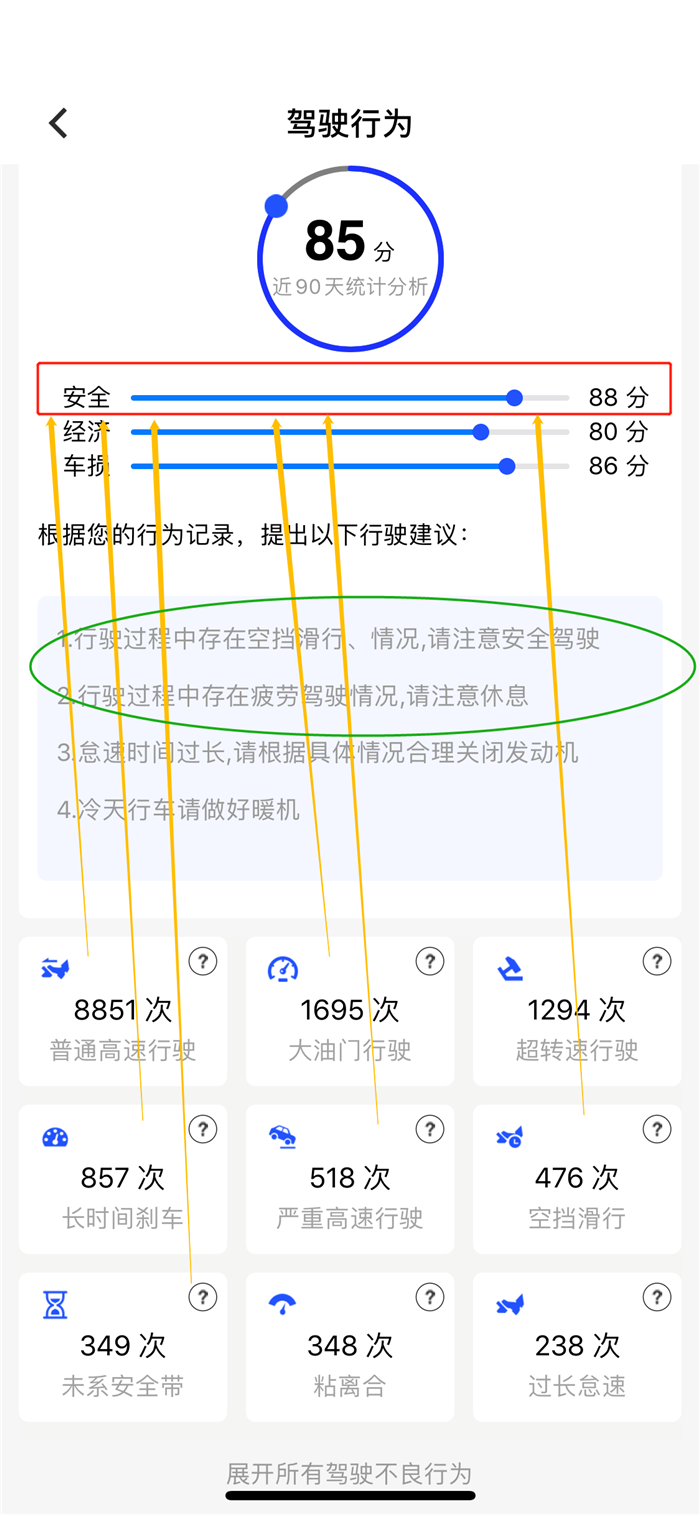Open help icon on 长时间刹车 card
This screenshot has height=1515, width=700.
(203, 1130)
